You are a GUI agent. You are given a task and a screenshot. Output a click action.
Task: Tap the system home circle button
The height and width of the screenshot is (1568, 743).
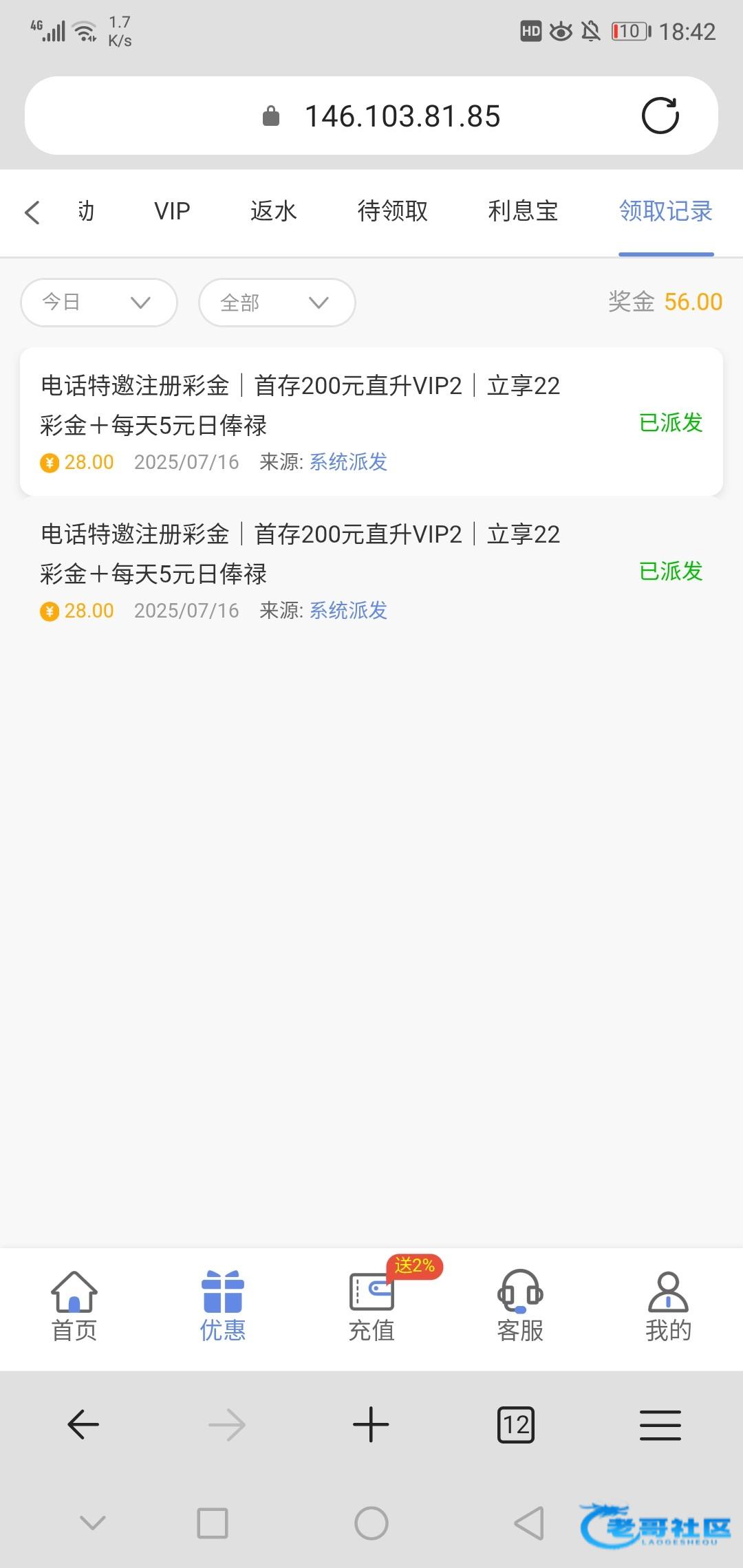click(x=371, y=1523)
